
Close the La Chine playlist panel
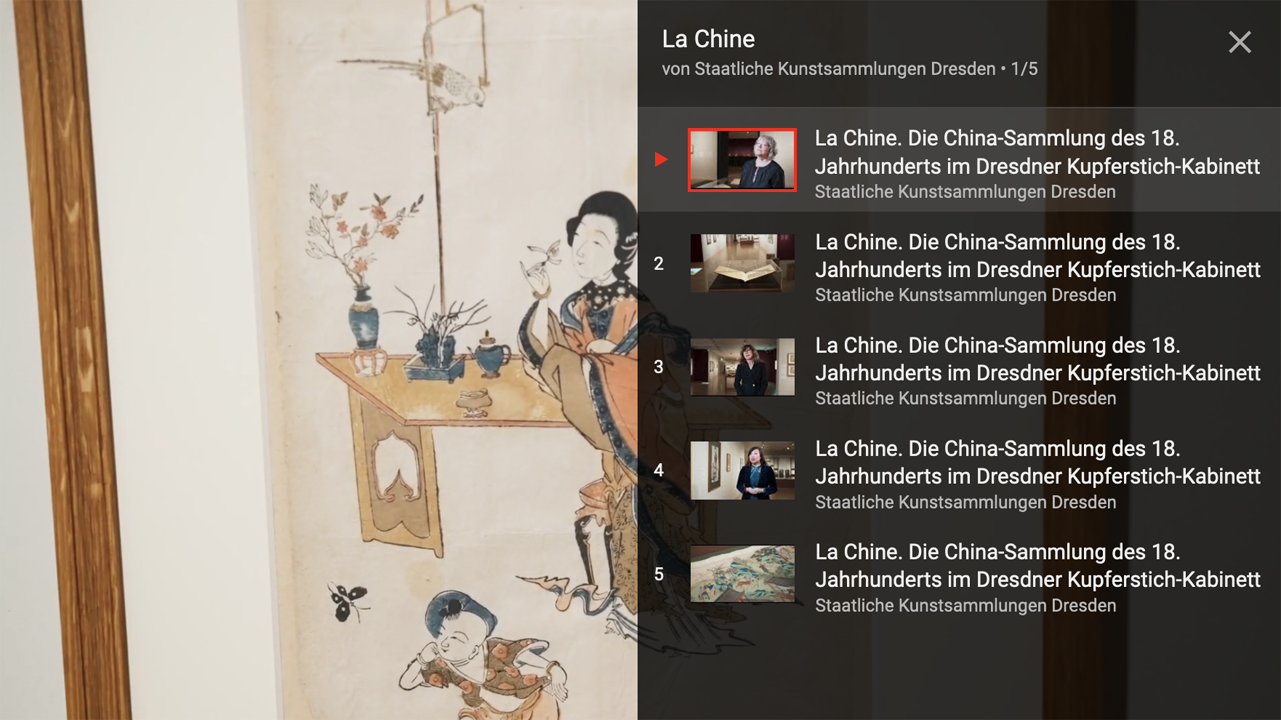pyautogui.click(x=1239, y=42)
